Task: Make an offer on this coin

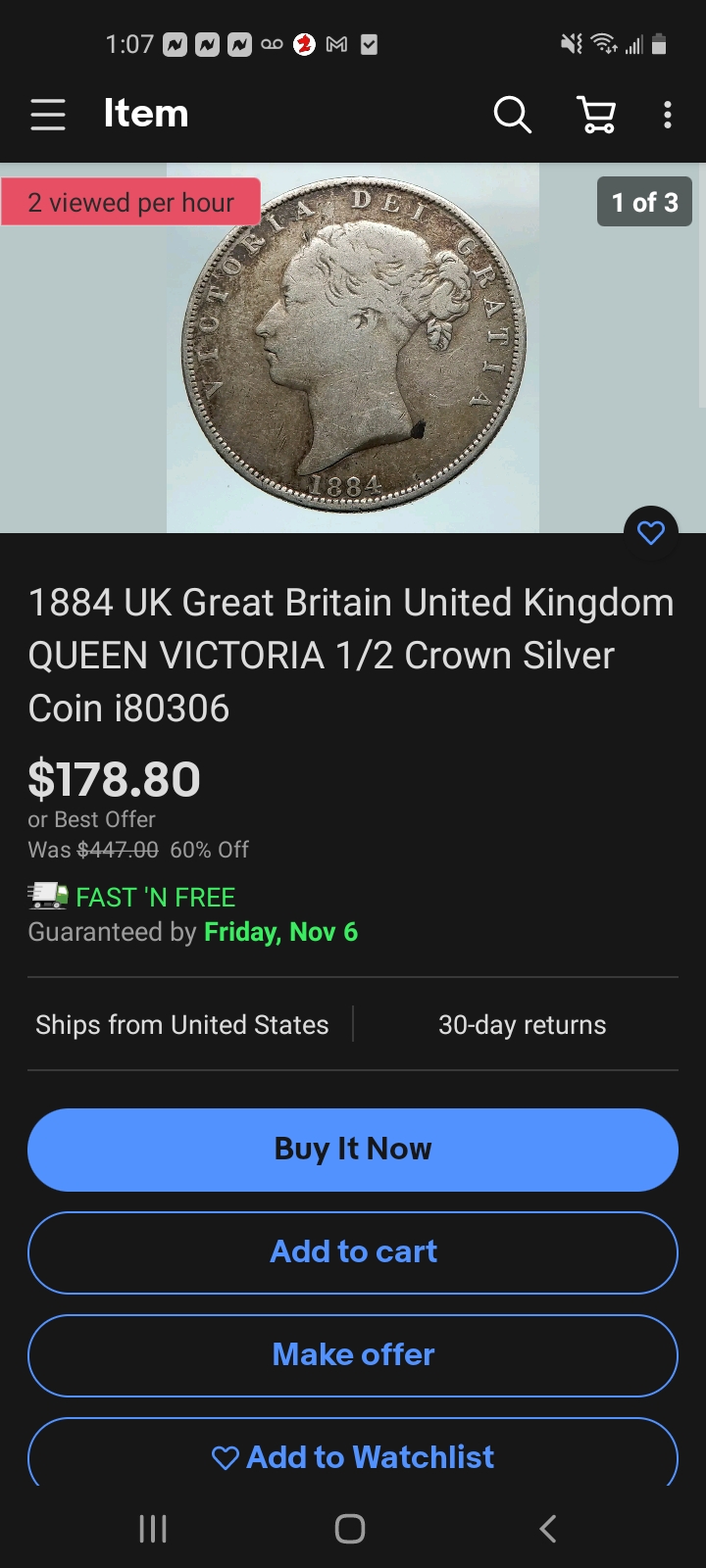Action: coord(353,1355)
